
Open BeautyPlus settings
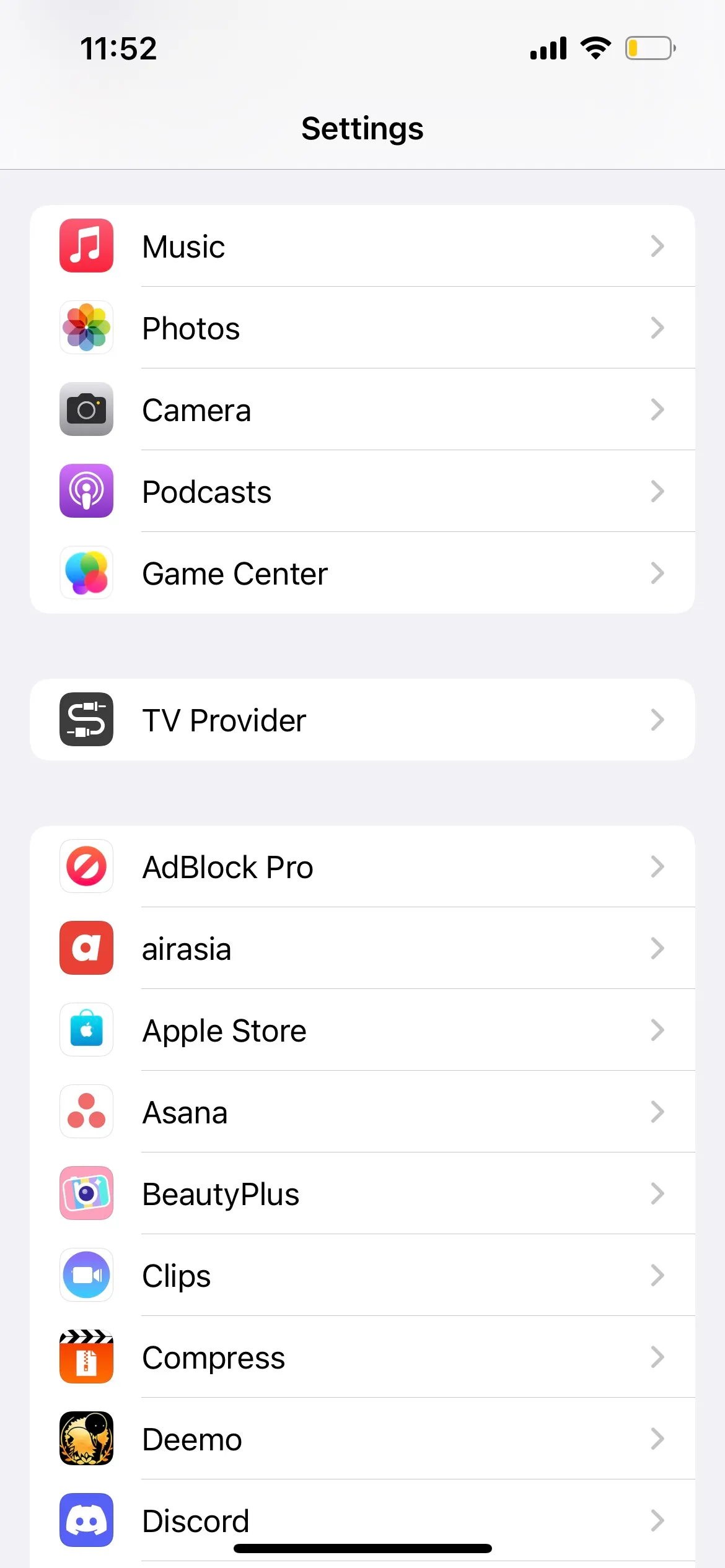(x=362, y=1193)
